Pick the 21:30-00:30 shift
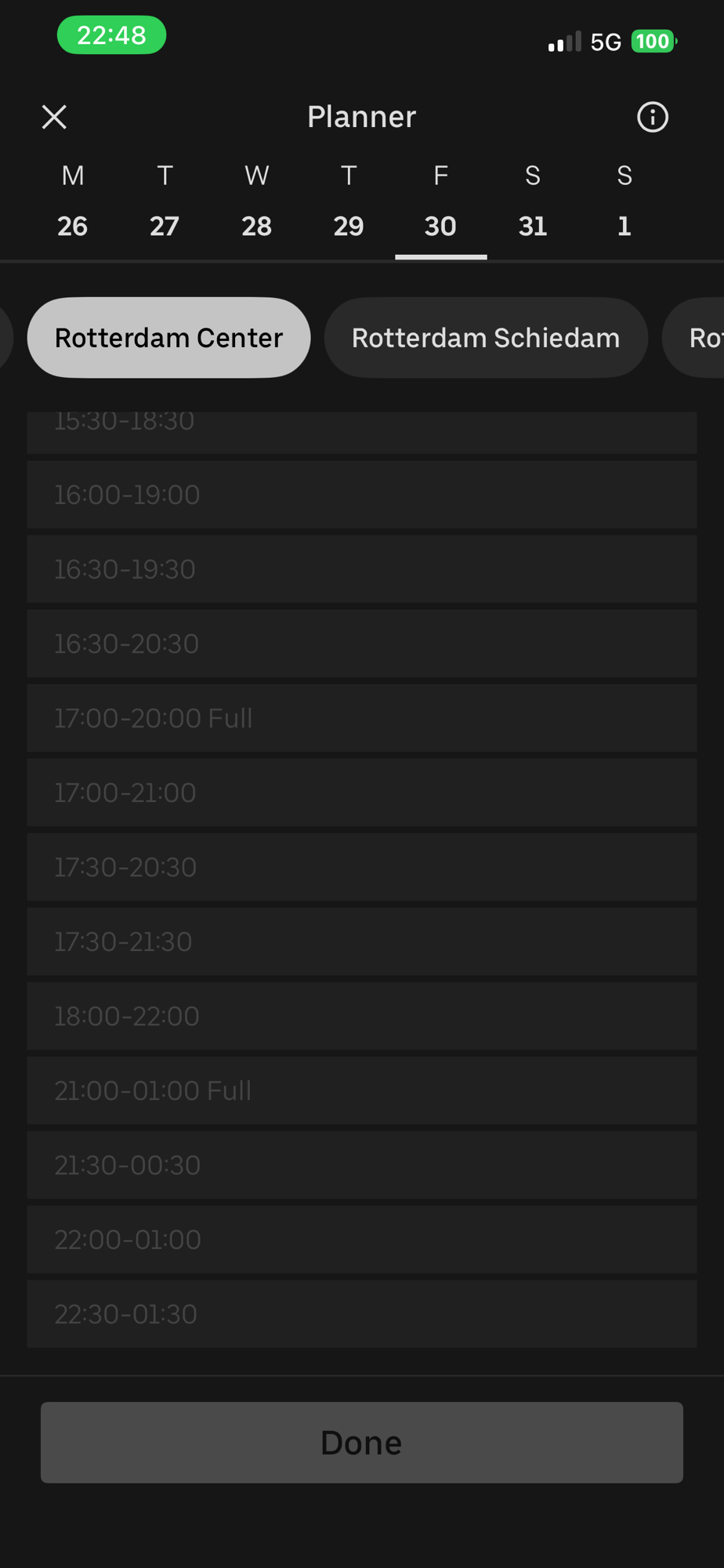 pyautogui.click(x=361, y=1165)
